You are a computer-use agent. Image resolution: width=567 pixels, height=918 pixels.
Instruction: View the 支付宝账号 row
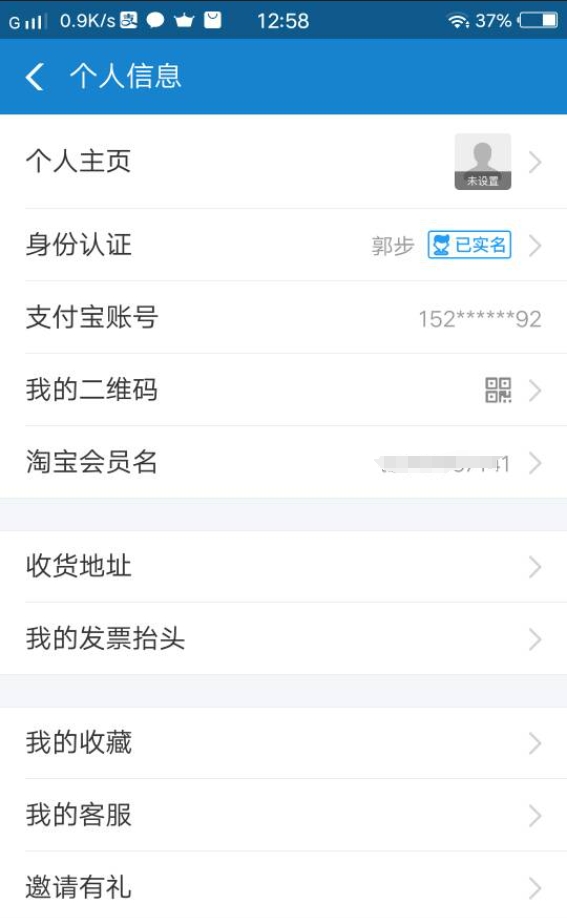coord(284,317)
